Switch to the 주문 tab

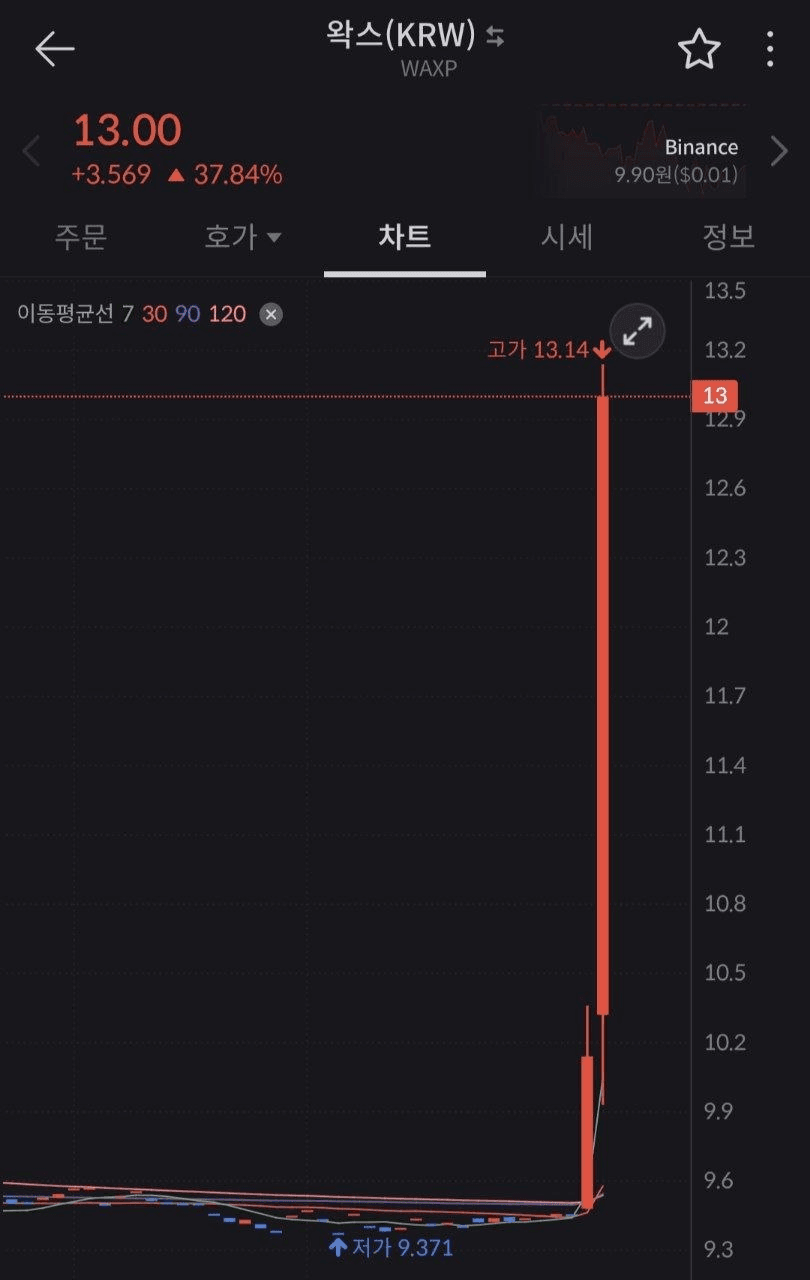pos(80,237)
